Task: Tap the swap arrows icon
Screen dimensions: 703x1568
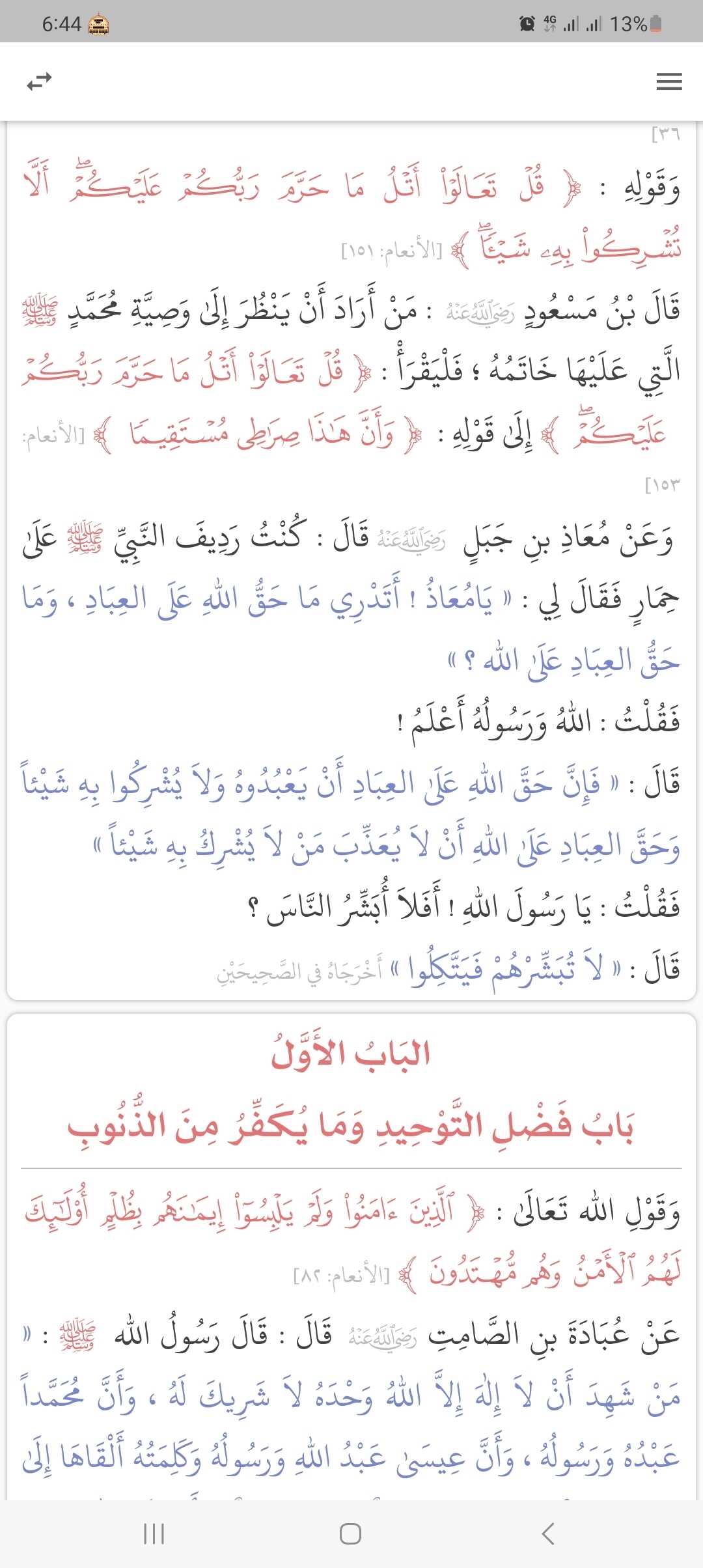Action: coord(39,82)
